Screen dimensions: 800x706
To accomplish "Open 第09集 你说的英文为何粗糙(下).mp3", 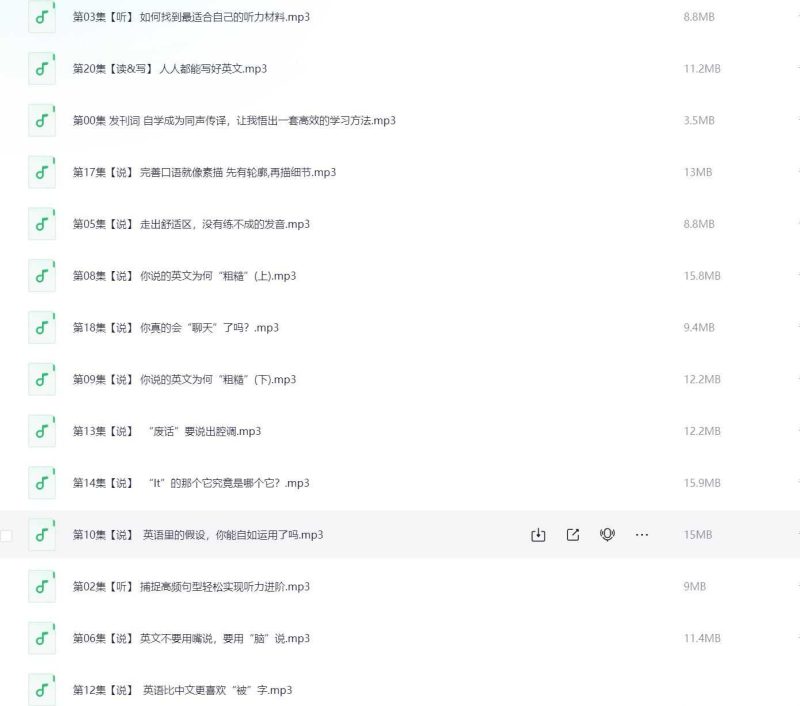I will (184, 380).
